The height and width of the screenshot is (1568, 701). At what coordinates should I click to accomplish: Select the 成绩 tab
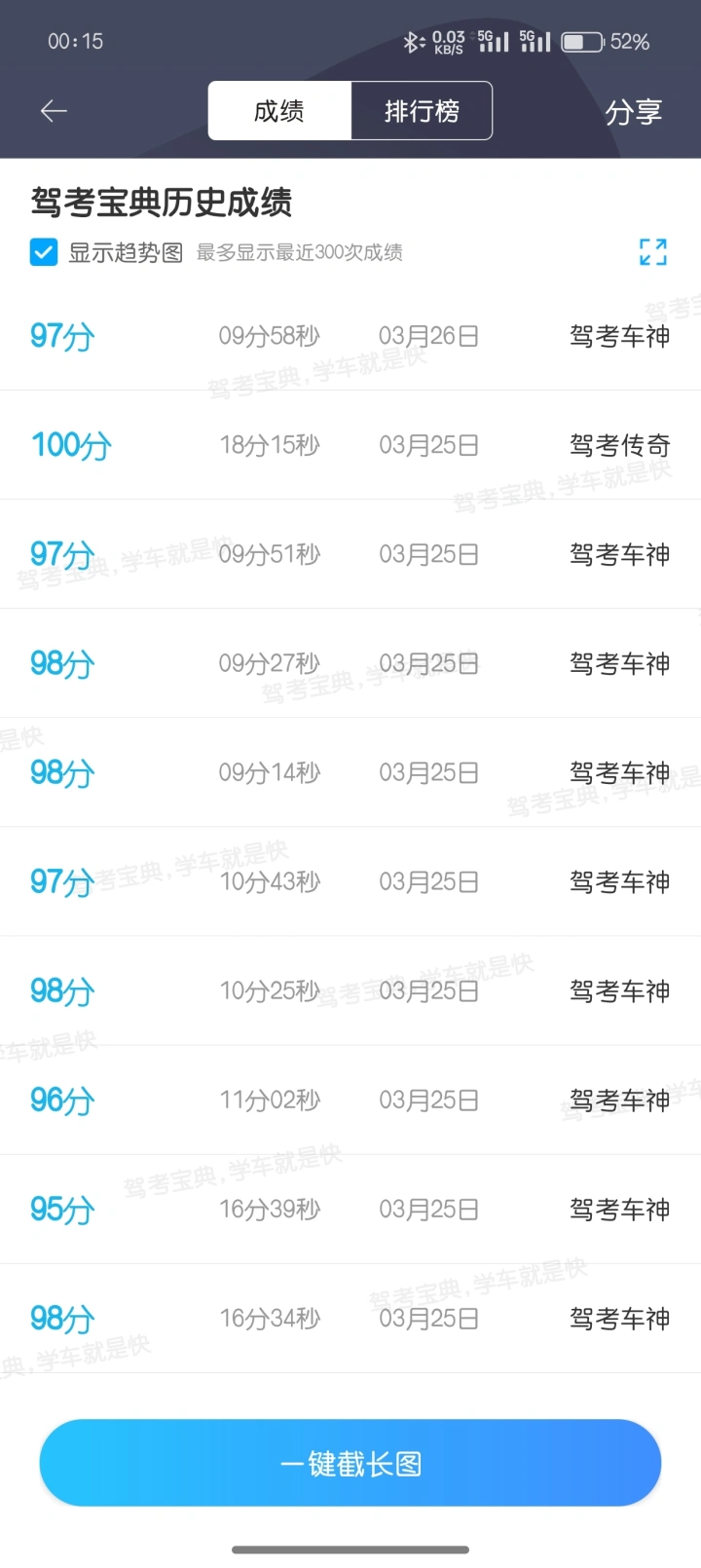pyautogui.click(x=279, y=111)
